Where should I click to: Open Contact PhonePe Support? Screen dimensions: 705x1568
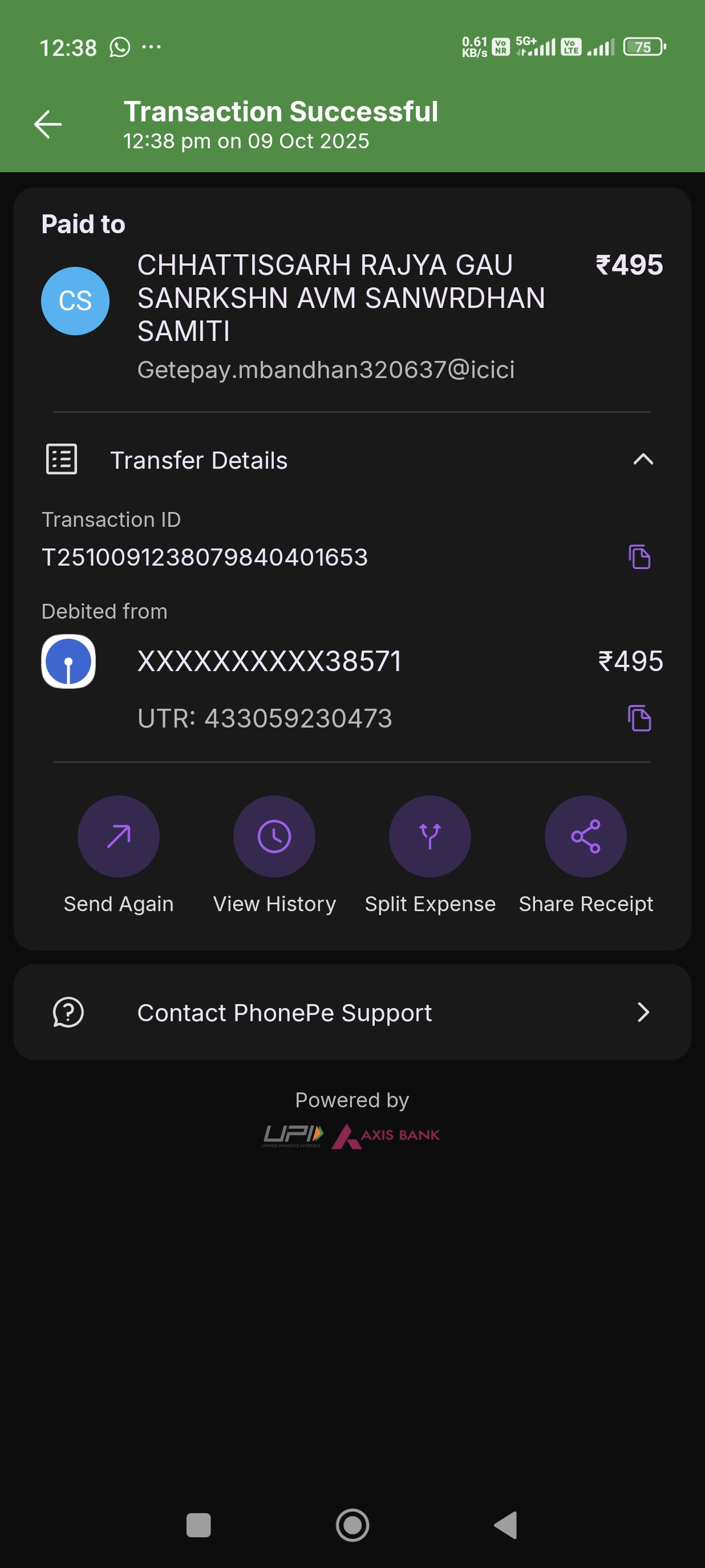coord(352,1012)
